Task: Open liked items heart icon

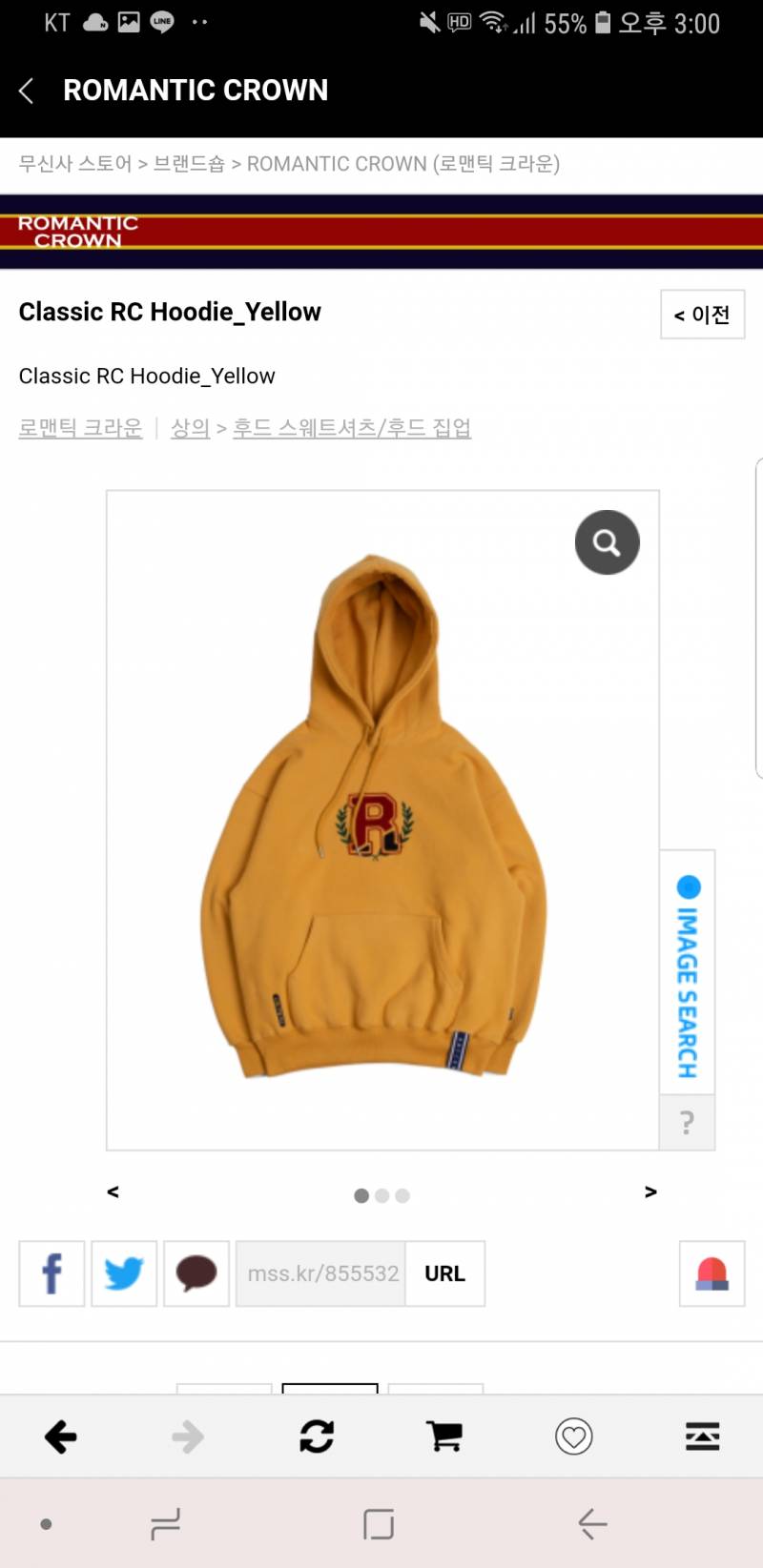Action: 573,1436
